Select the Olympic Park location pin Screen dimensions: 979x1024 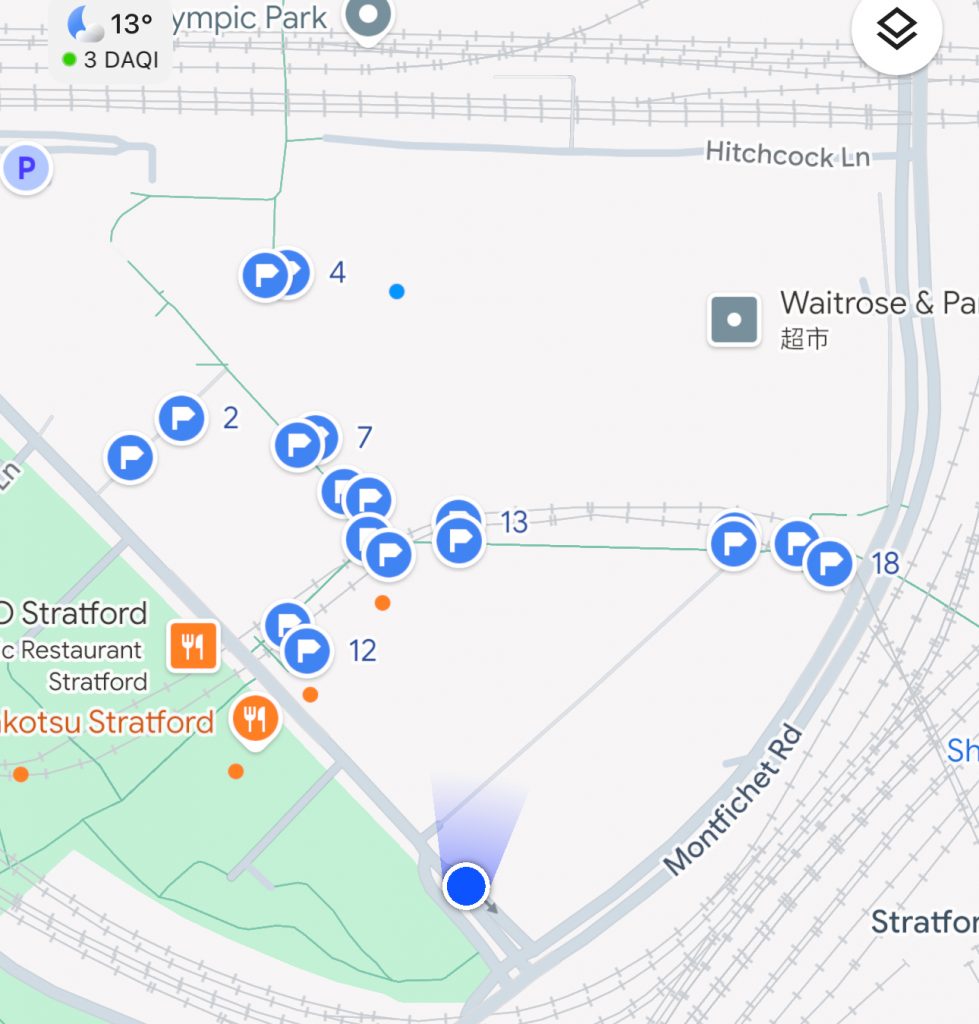[368, 18]
